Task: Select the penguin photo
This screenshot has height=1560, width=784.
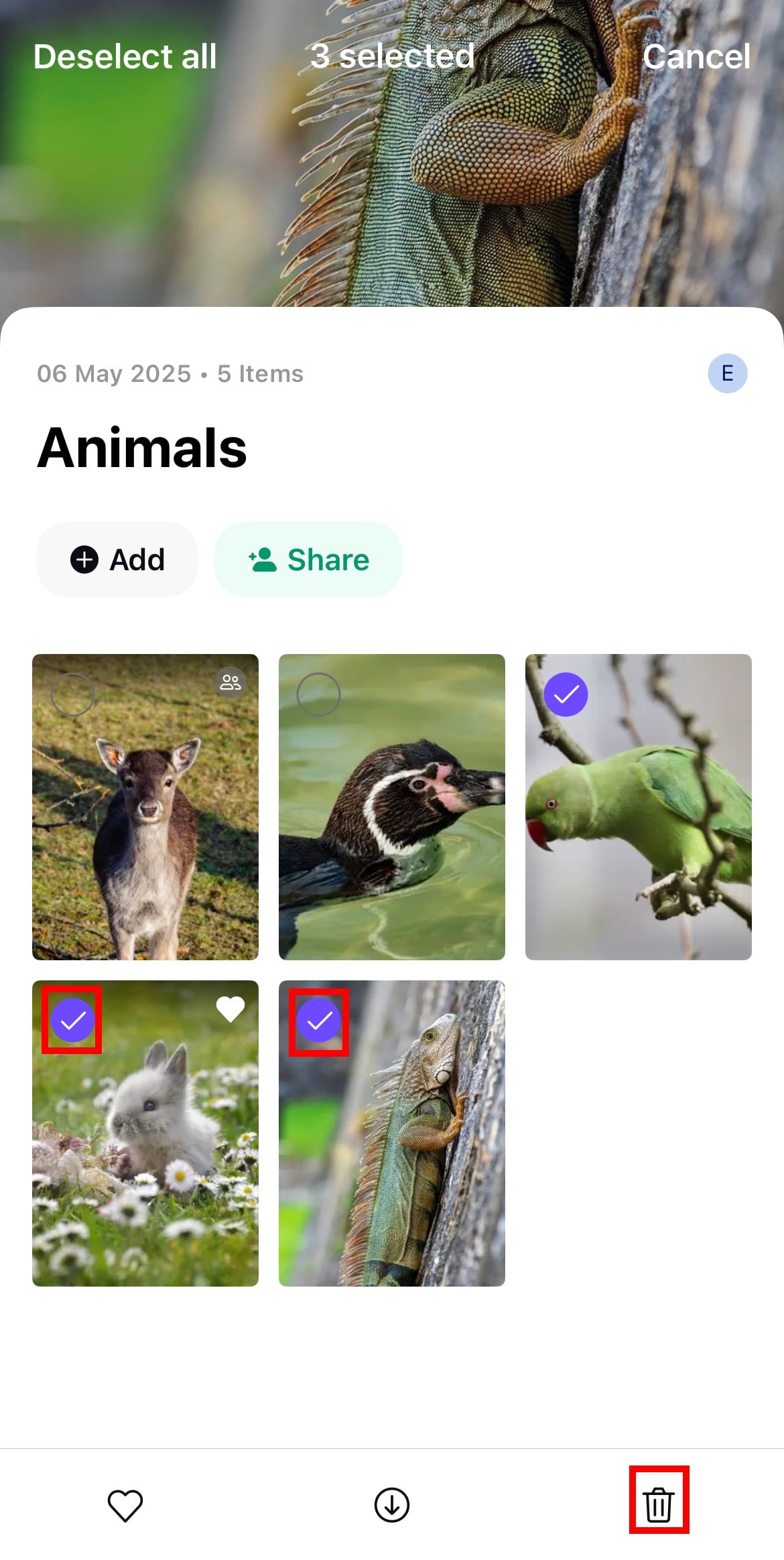Action: click(319, 694)
